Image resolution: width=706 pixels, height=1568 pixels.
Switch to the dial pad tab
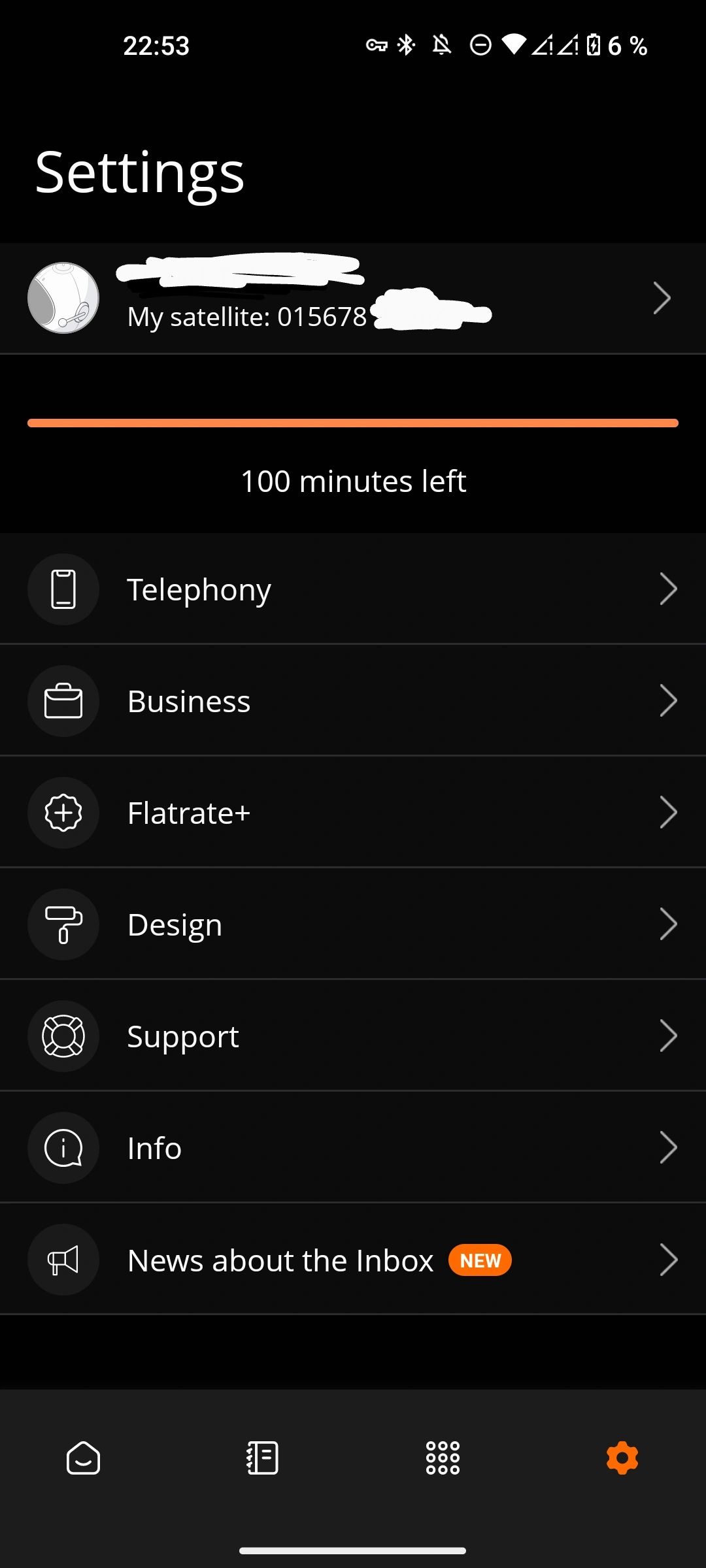click(x=443, y=1458)
